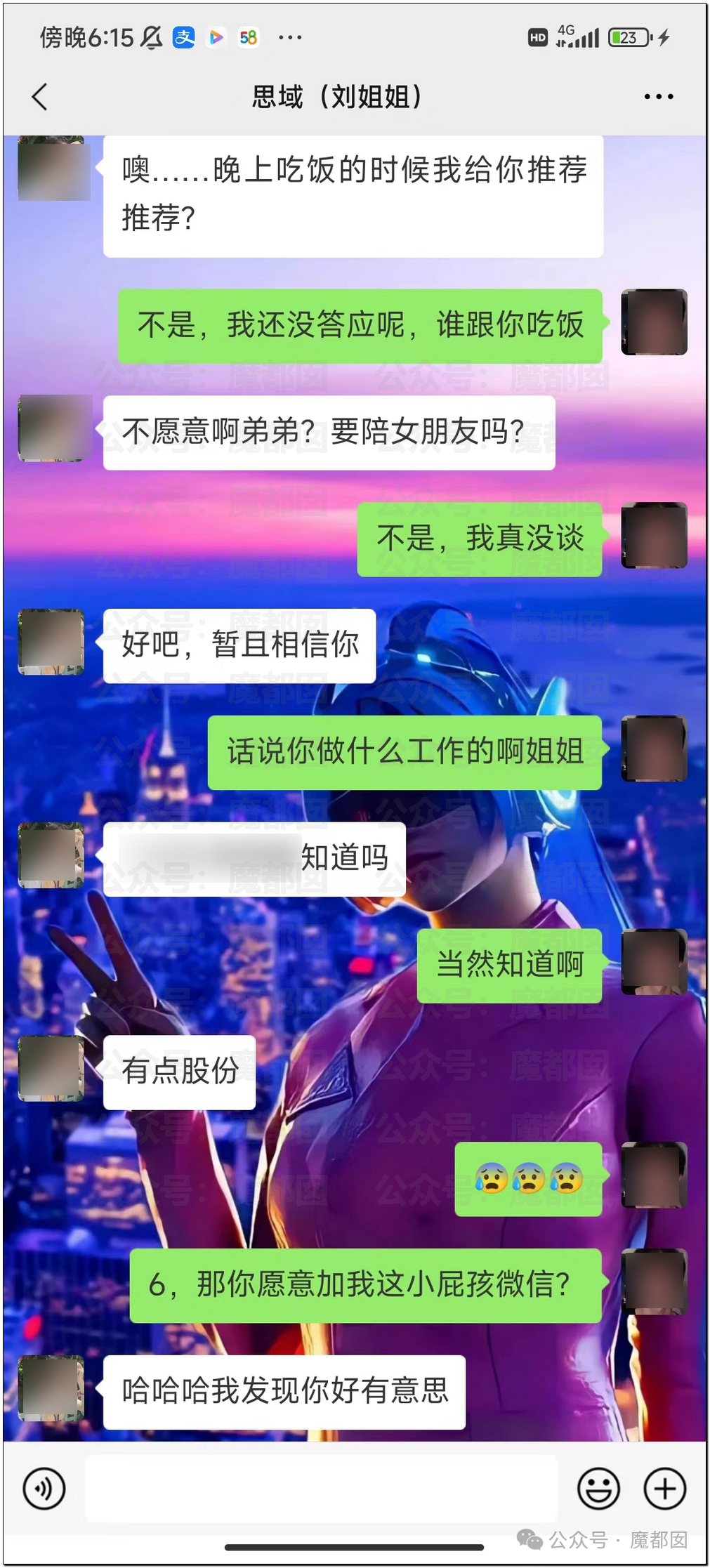Open the chat info three-dot menu

(658, 97)
